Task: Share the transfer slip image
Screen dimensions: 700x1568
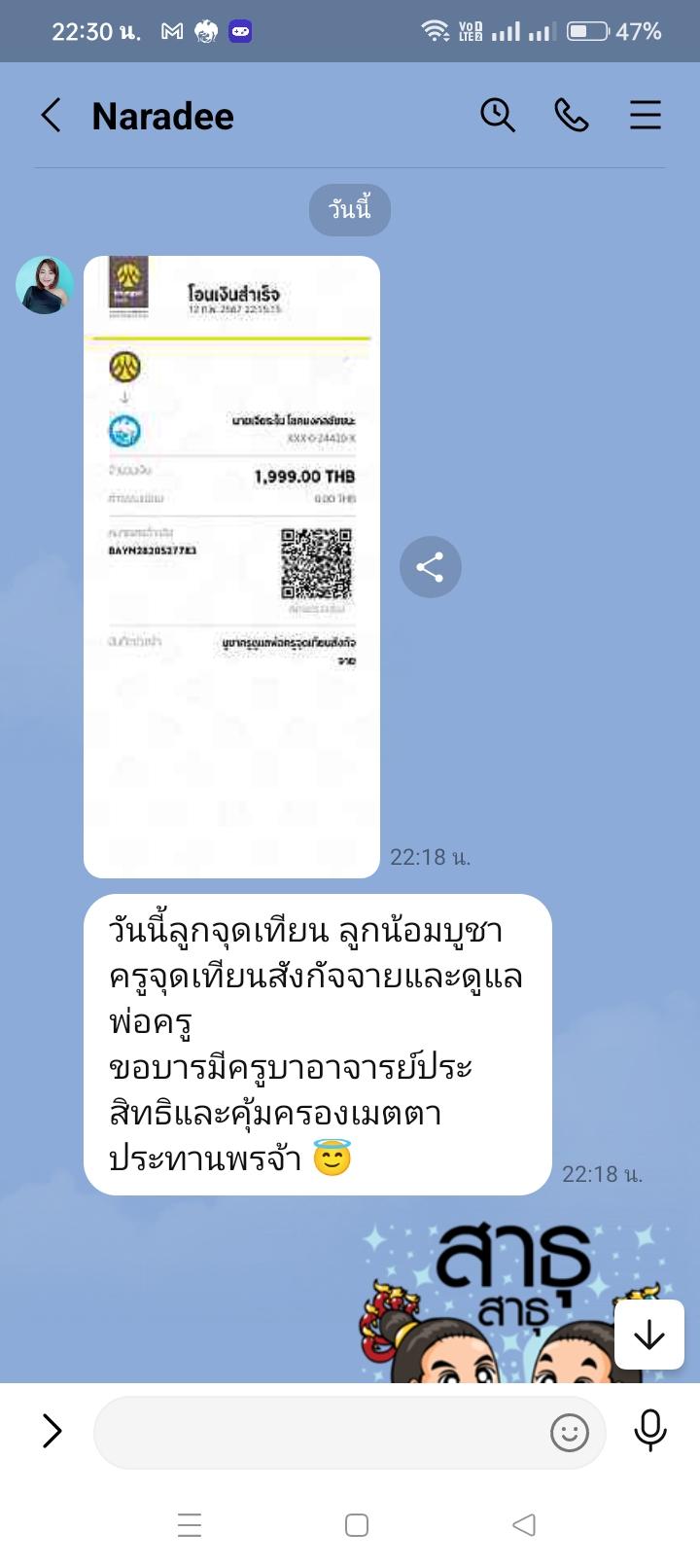Action: [x=430, y=567]
